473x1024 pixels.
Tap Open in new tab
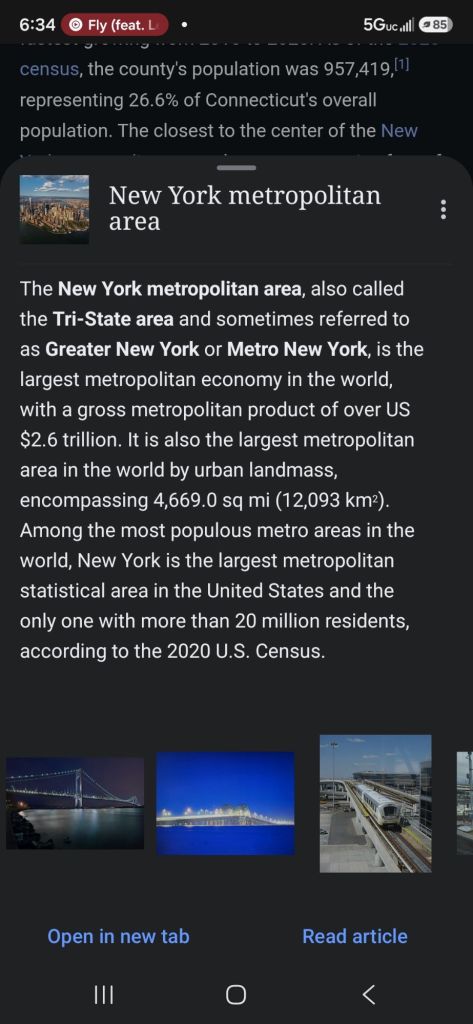pos(118,936)
